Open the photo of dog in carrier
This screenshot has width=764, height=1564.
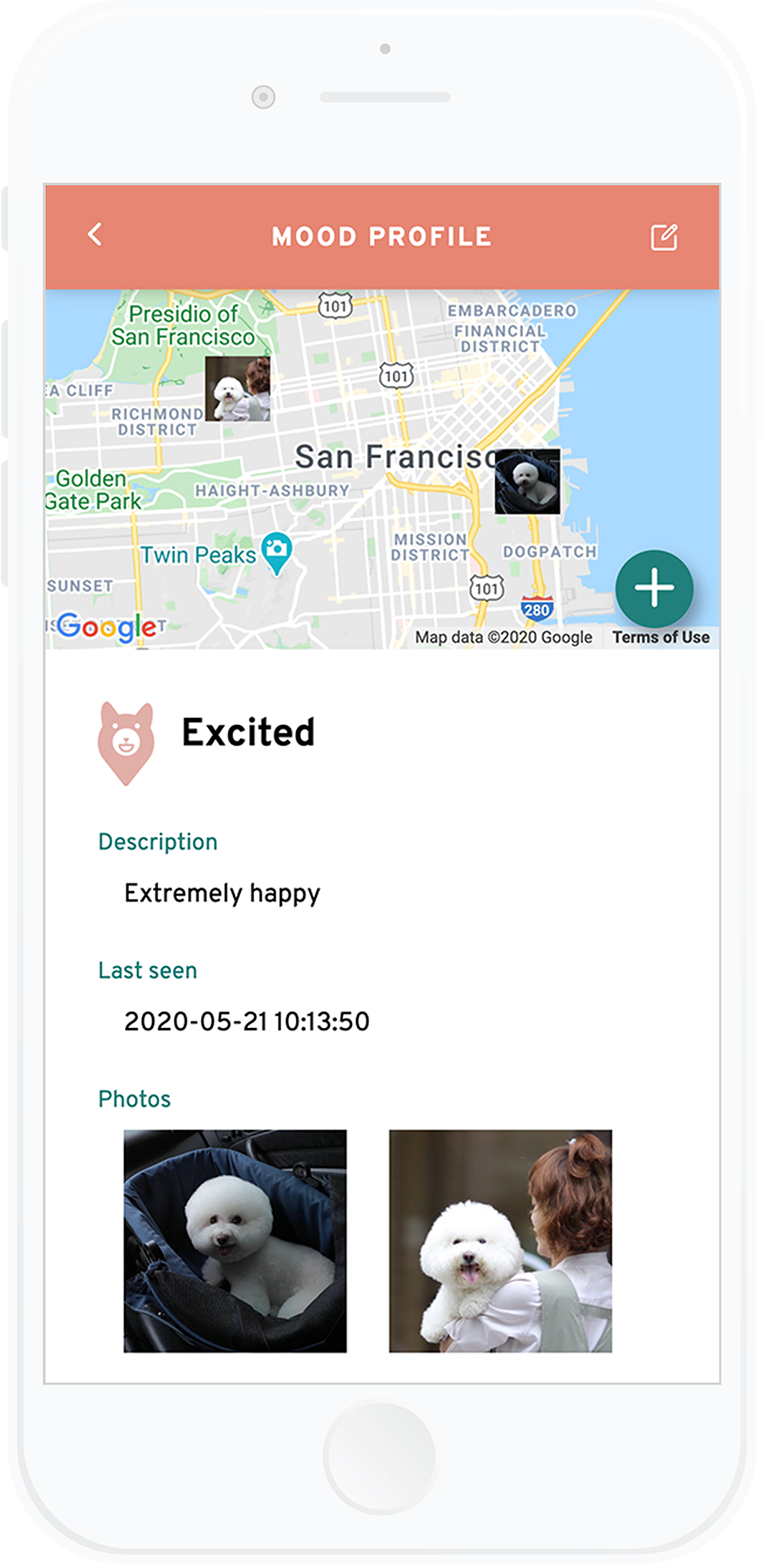click(x=235, y=1241)
